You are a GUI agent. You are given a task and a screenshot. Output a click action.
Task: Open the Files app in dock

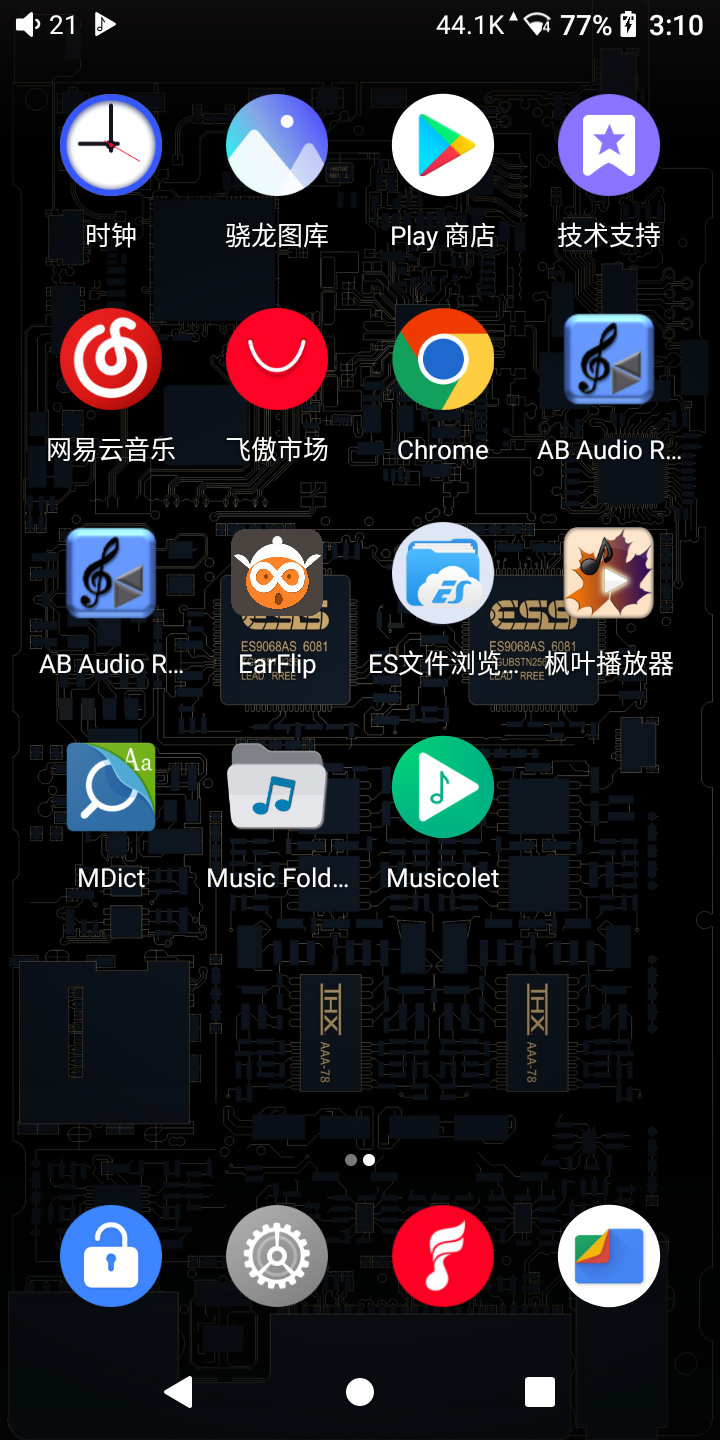(609, 1256)
